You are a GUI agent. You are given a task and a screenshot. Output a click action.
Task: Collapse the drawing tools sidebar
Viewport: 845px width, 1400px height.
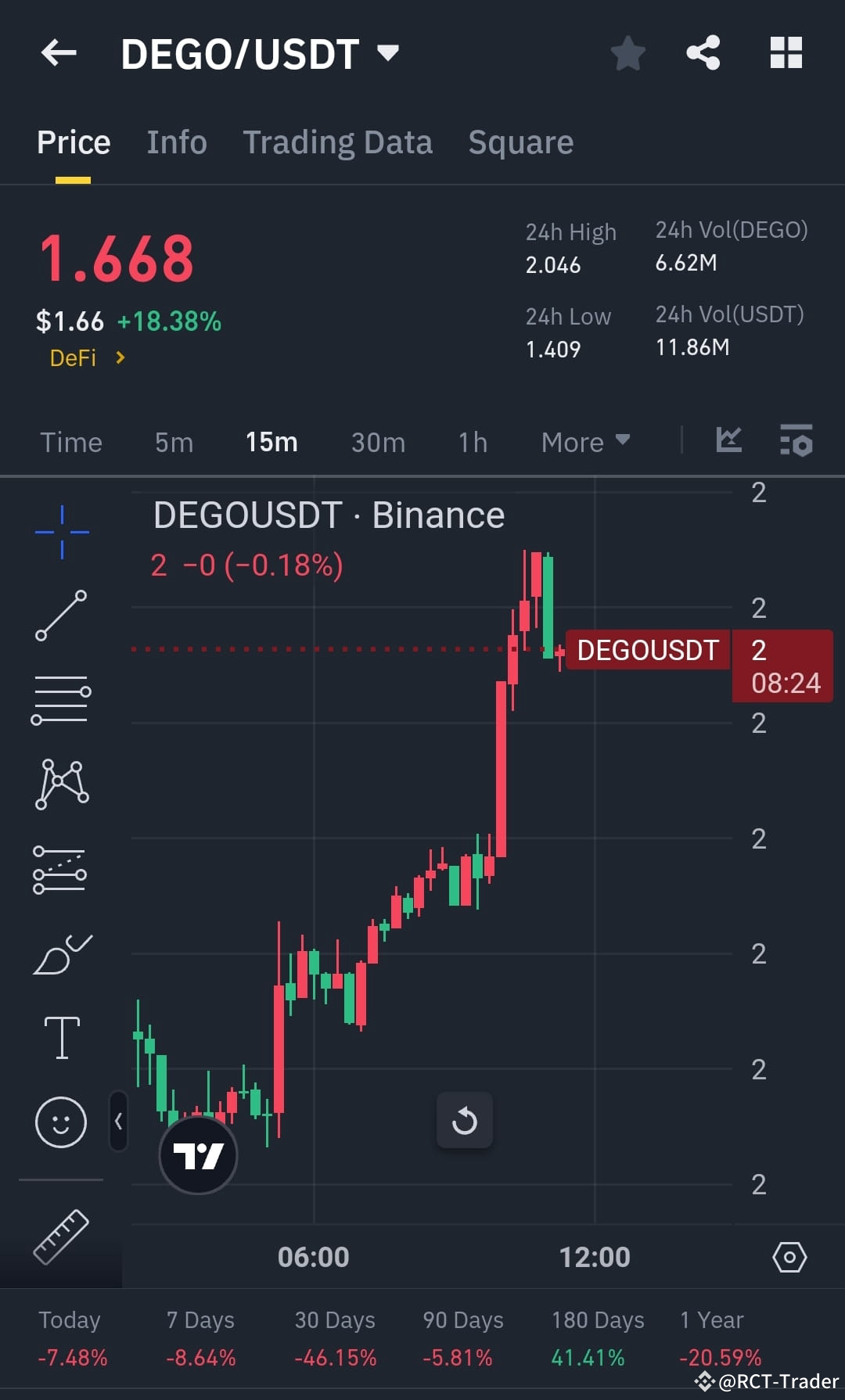point(118,1121)
